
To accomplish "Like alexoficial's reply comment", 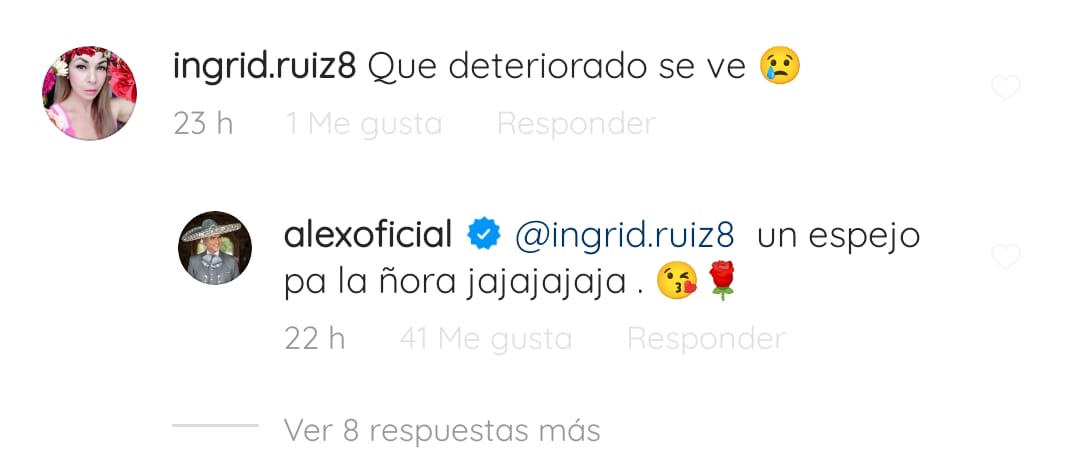I will tap(1005, 258).
